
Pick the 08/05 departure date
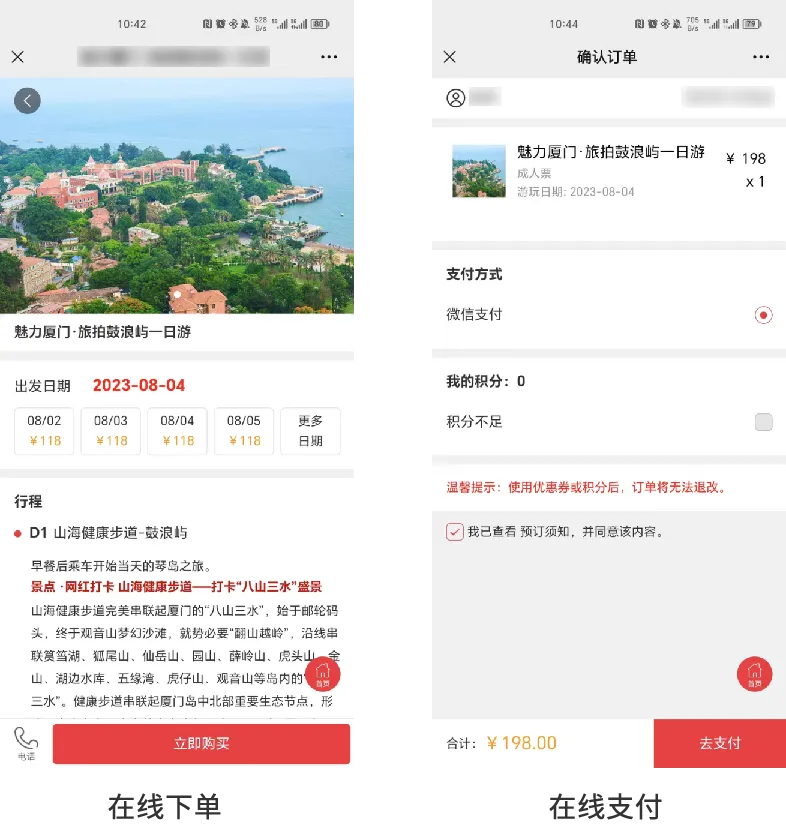[x=244, y=431]
